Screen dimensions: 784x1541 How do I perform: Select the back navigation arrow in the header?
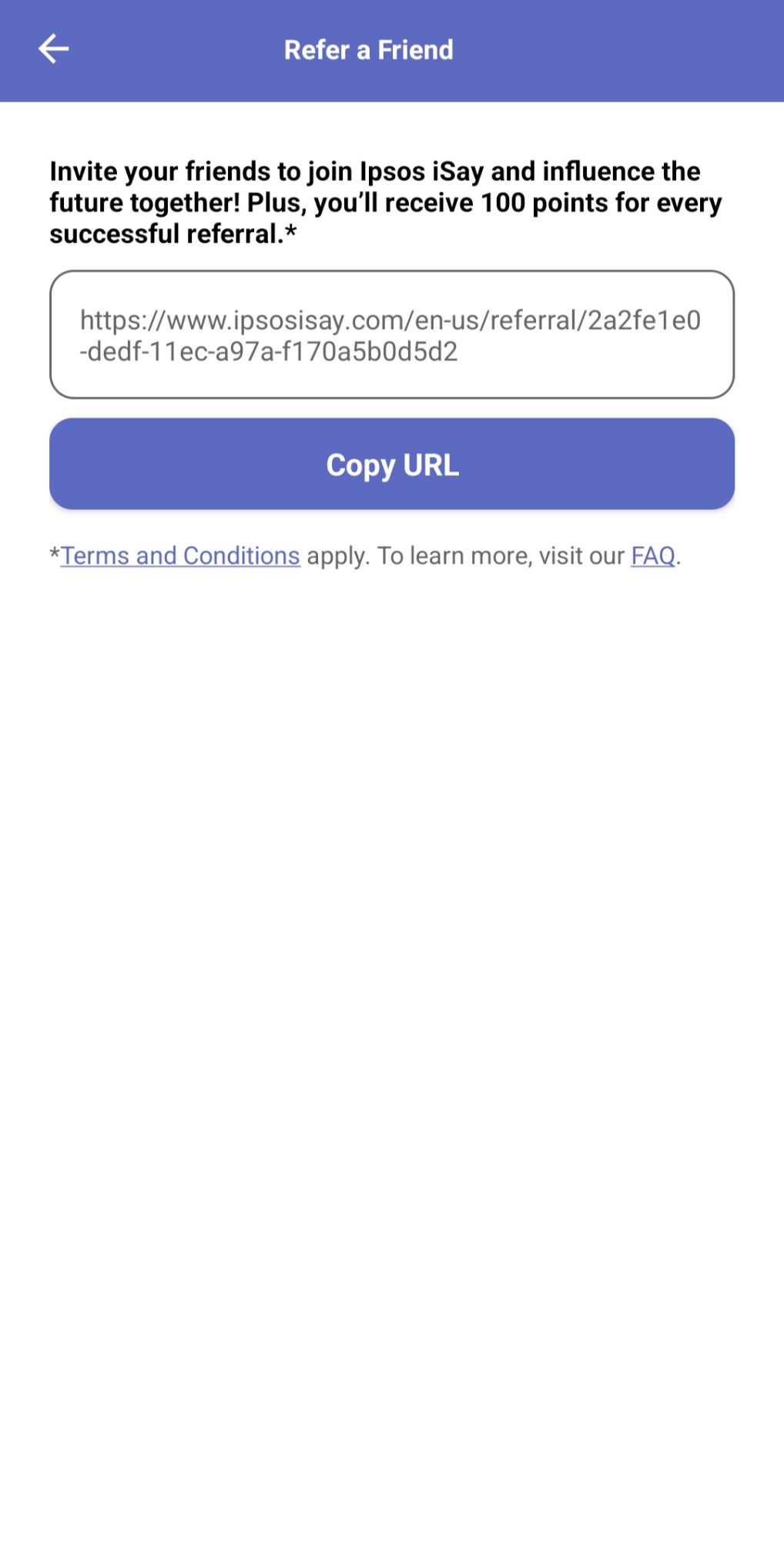[52, 49]
